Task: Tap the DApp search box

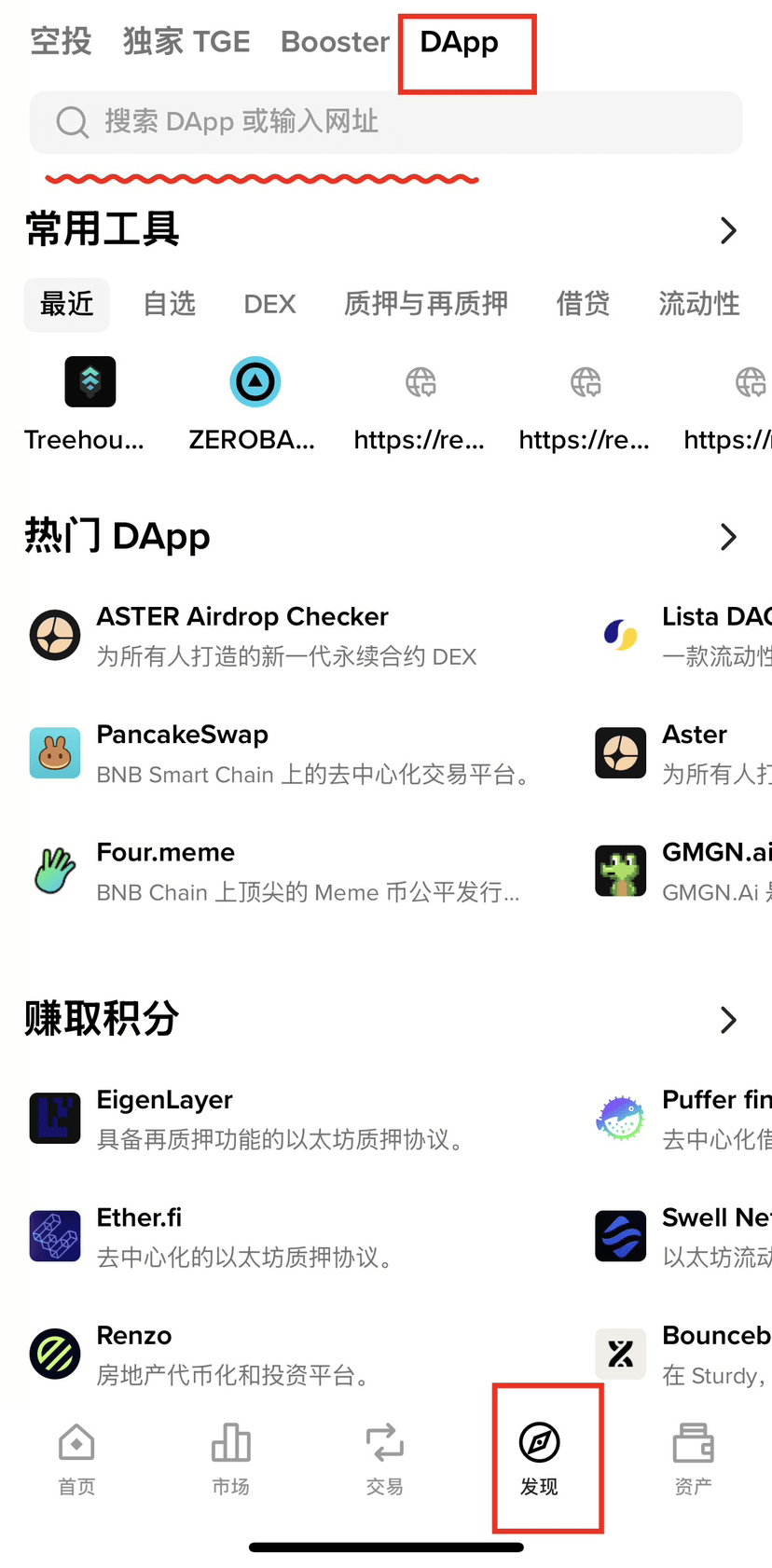Action: (384, 122)
